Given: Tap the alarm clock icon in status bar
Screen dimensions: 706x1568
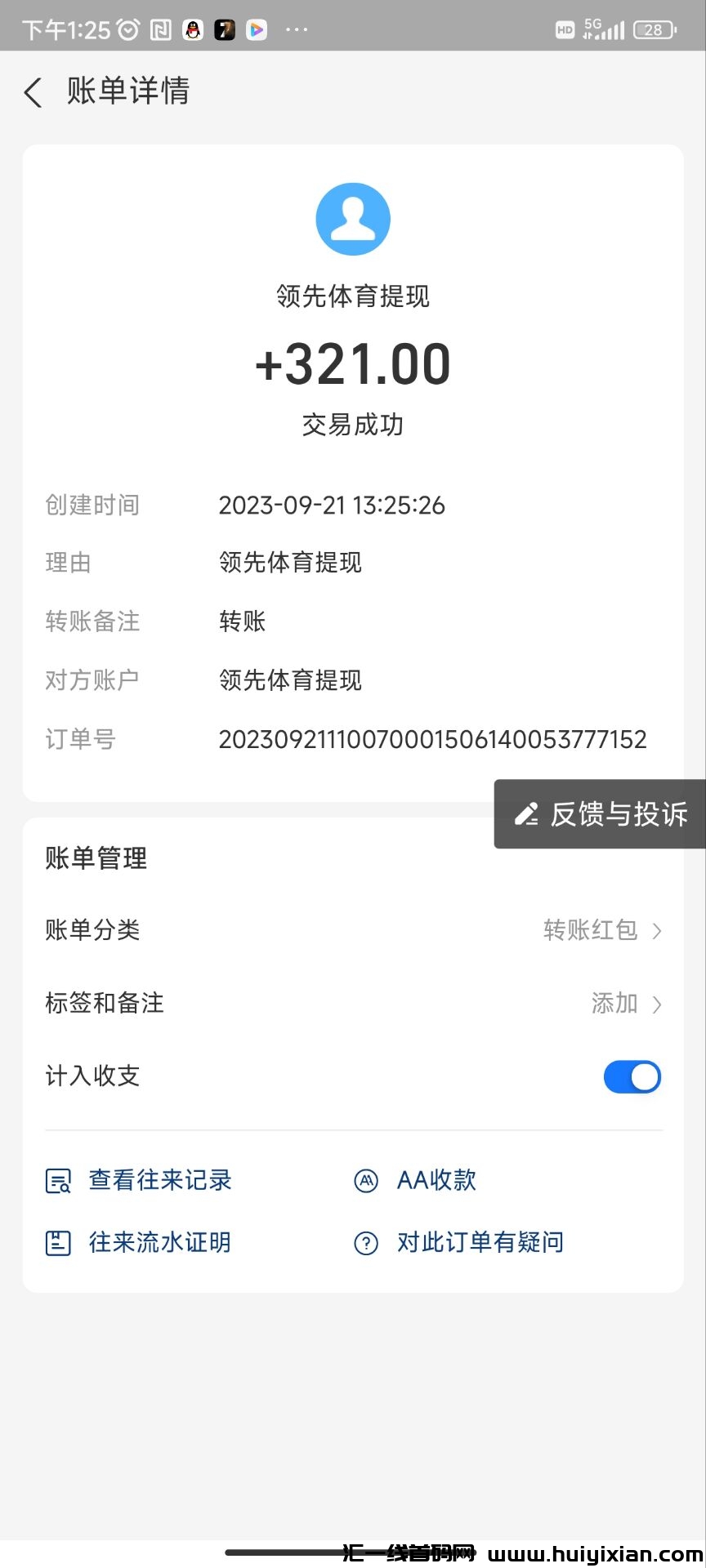Looking at the screenshot, I should click(x=127, y=29).
